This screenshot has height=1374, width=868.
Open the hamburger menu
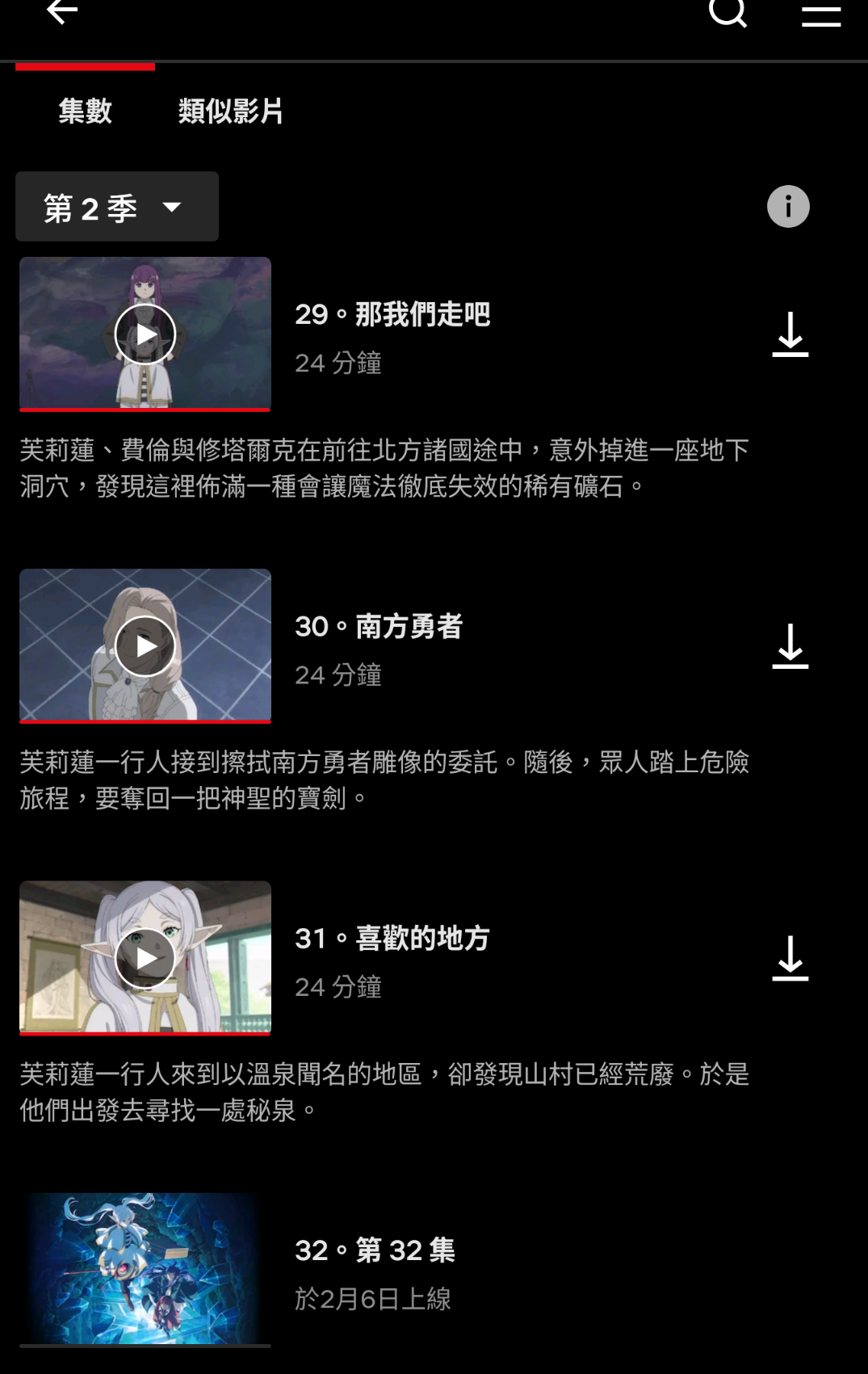(821, 15)
